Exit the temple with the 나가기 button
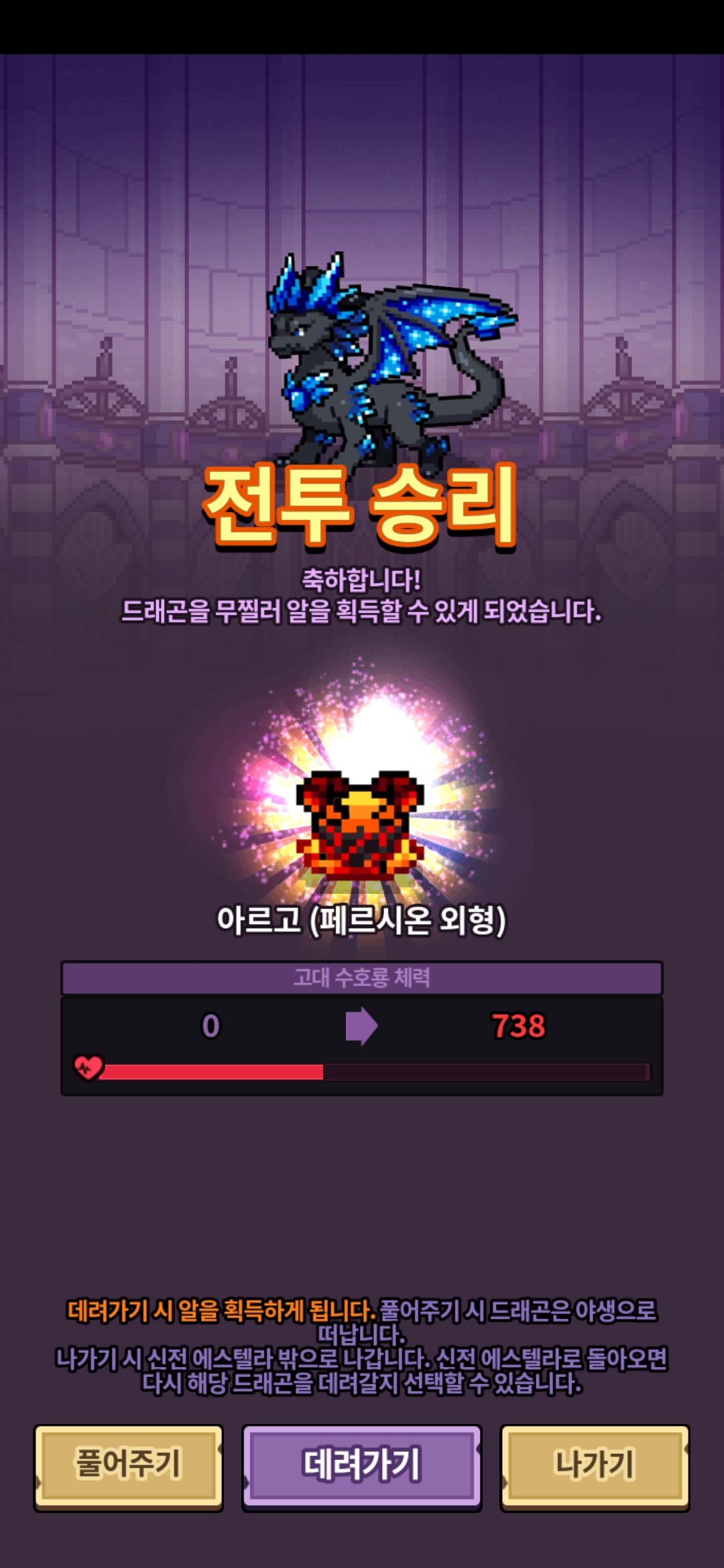Screen dimensions: 724x1568 [595, 1467]
